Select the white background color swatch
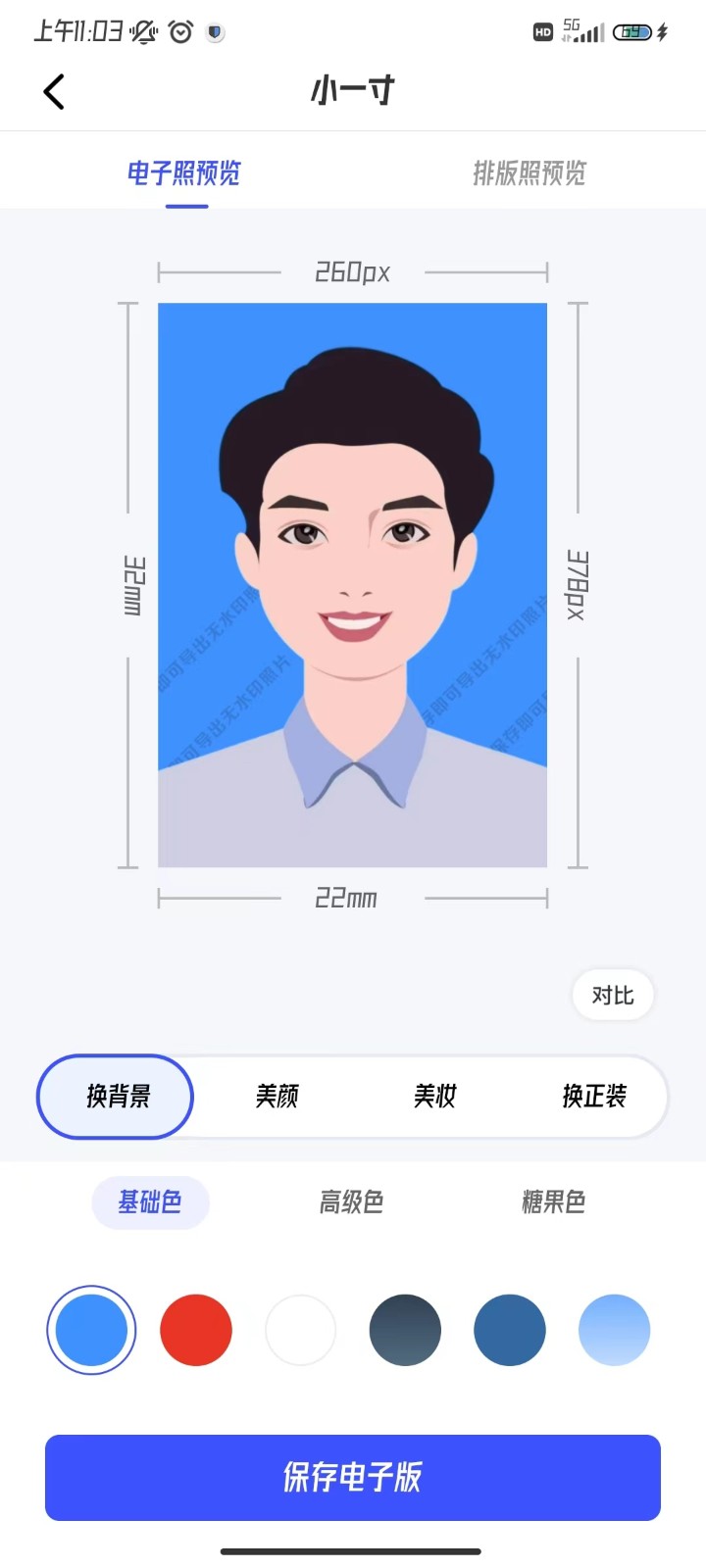 click(300, 1330)
